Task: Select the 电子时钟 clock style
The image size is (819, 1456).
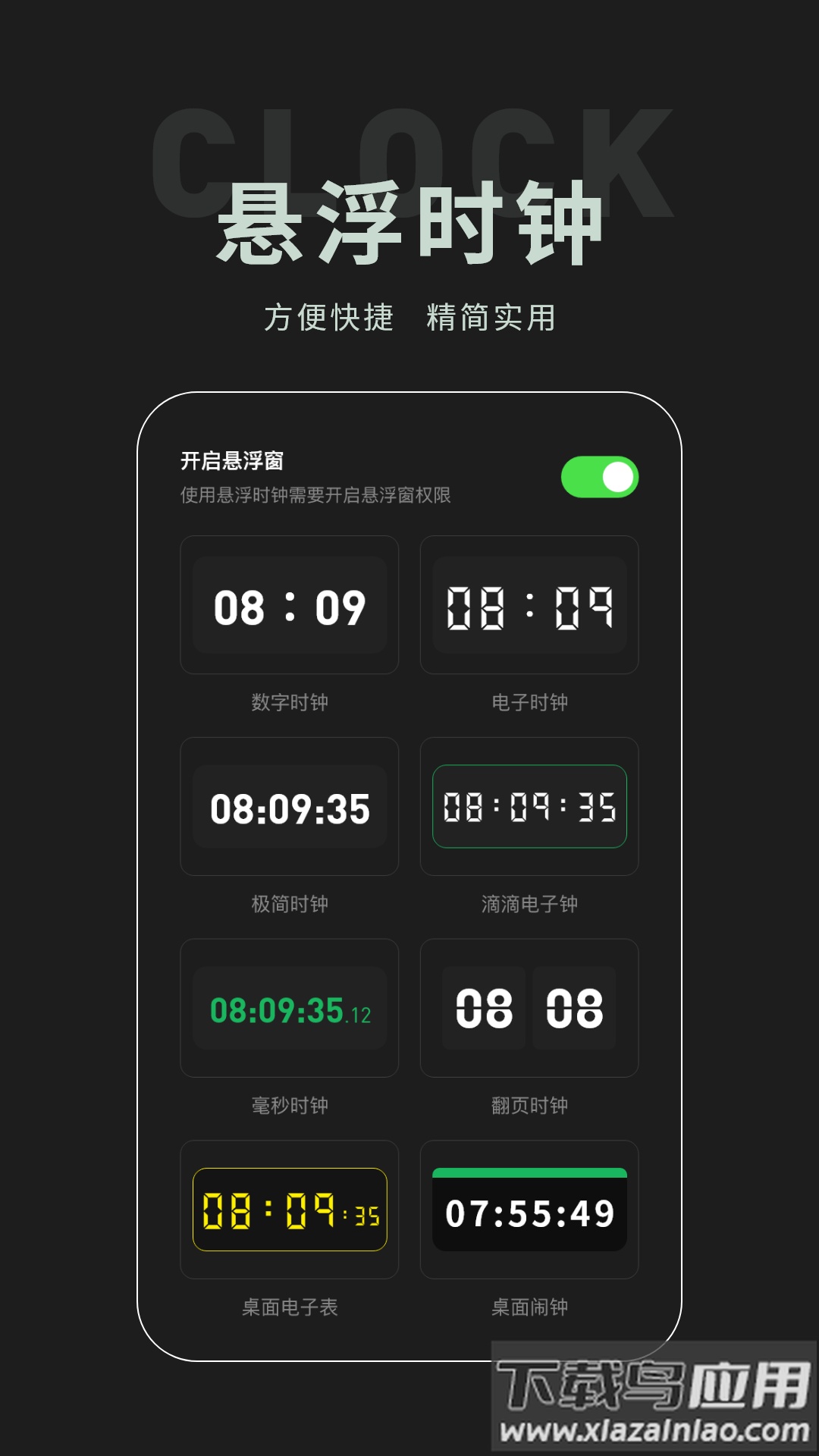Action: coord(529,604)
